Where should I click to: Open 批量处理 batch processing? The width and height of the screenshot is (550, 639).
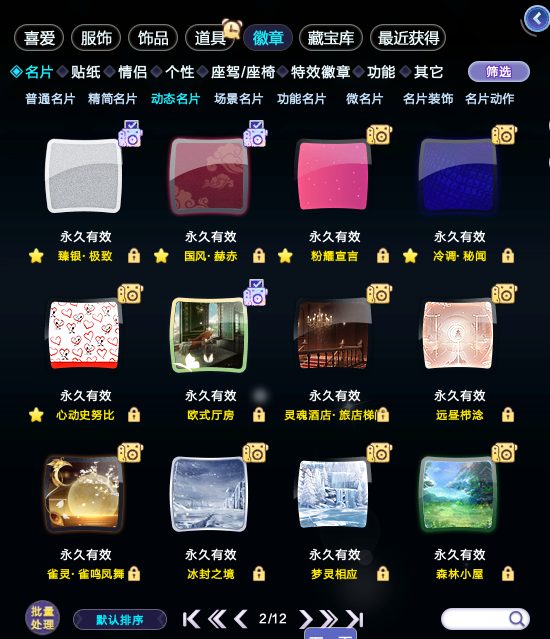tap(42, 618)
